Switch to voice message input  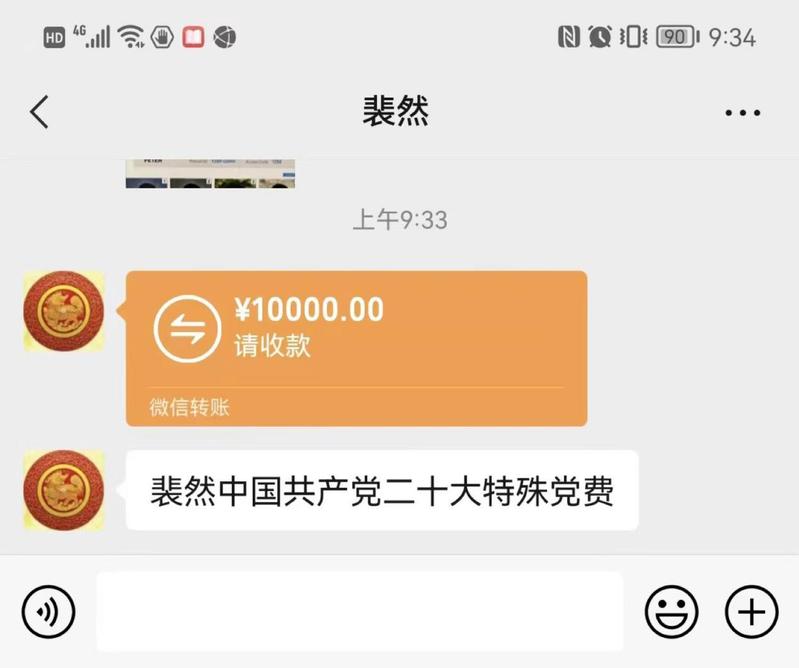[48, 611]
